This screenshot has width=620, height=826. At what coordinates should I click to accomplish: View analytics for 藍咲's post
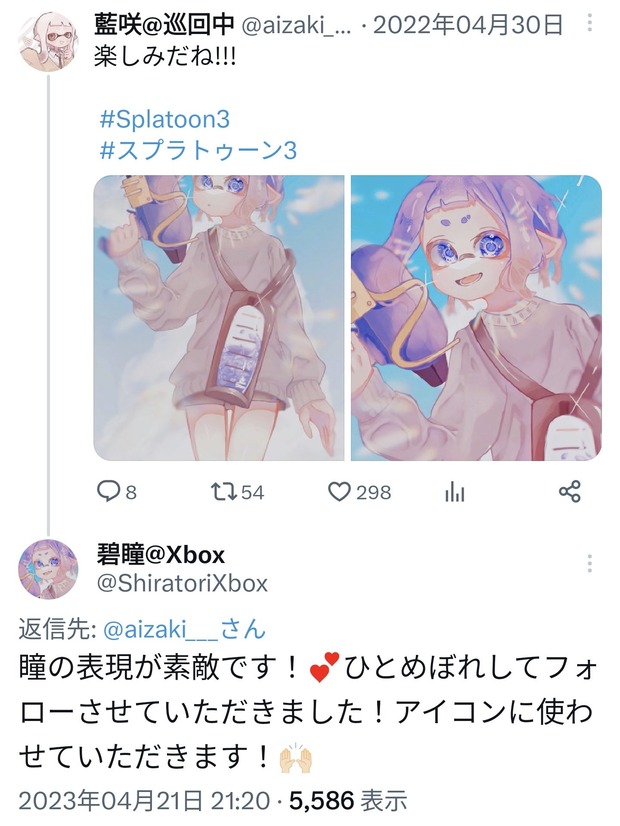[455, 491]
